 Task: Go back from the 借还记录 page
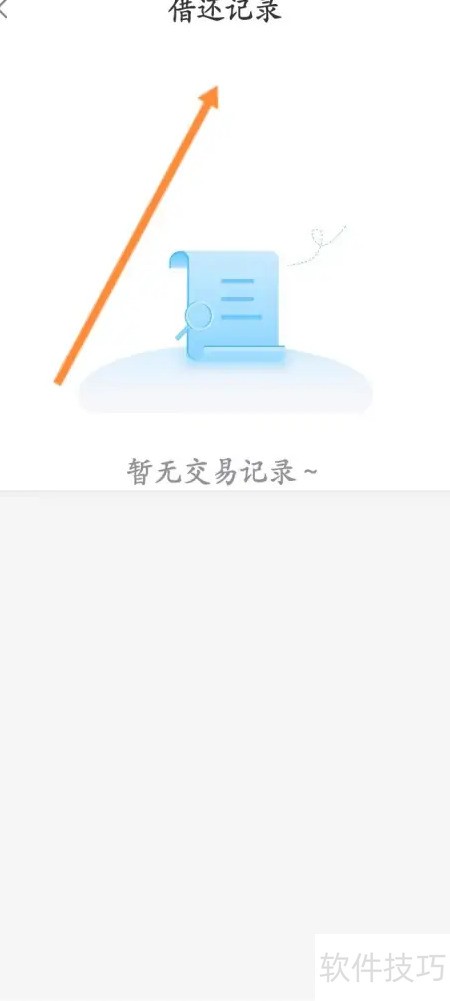(x=3, y=9)
